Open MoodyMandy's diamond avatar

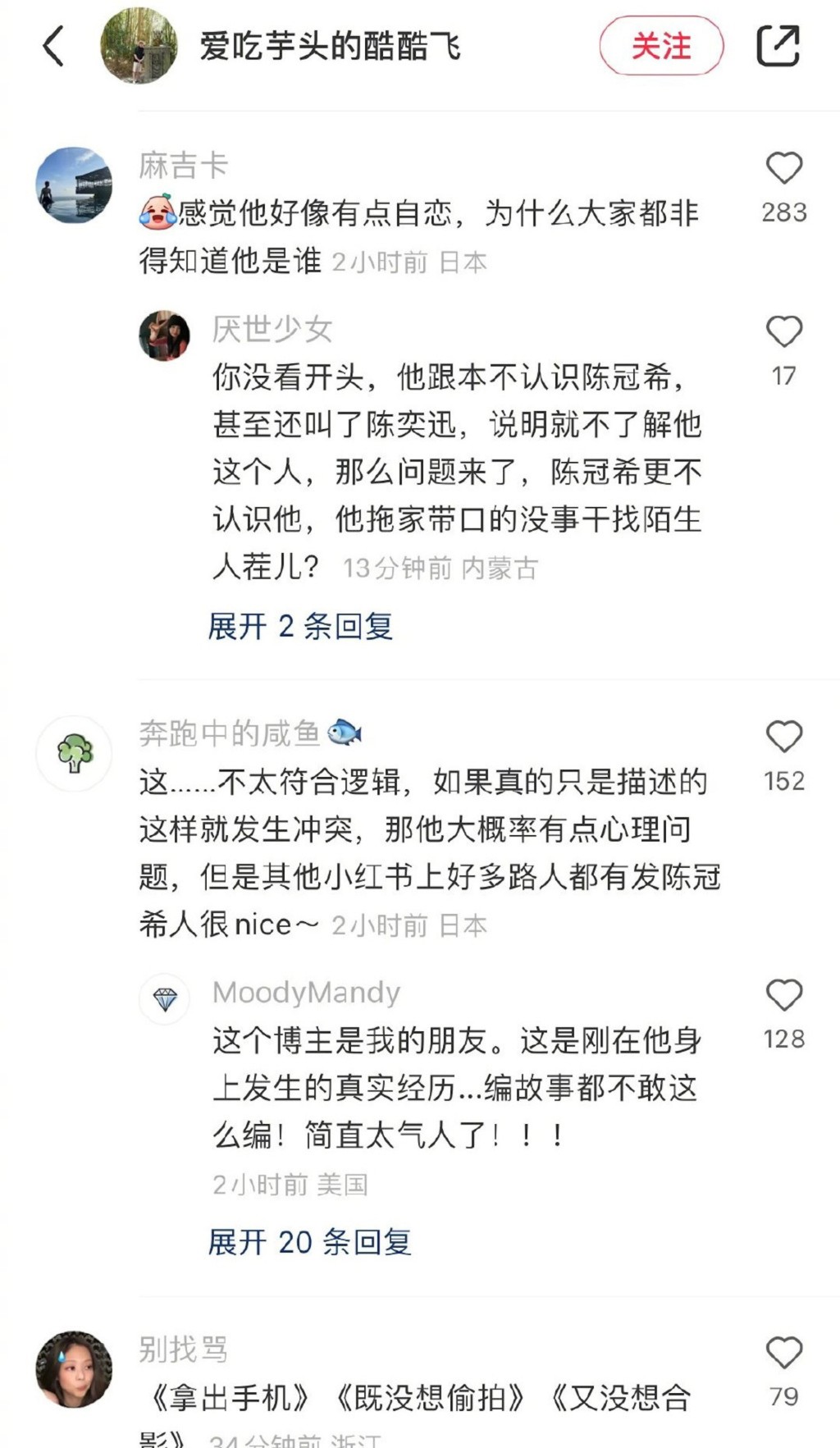165,998
